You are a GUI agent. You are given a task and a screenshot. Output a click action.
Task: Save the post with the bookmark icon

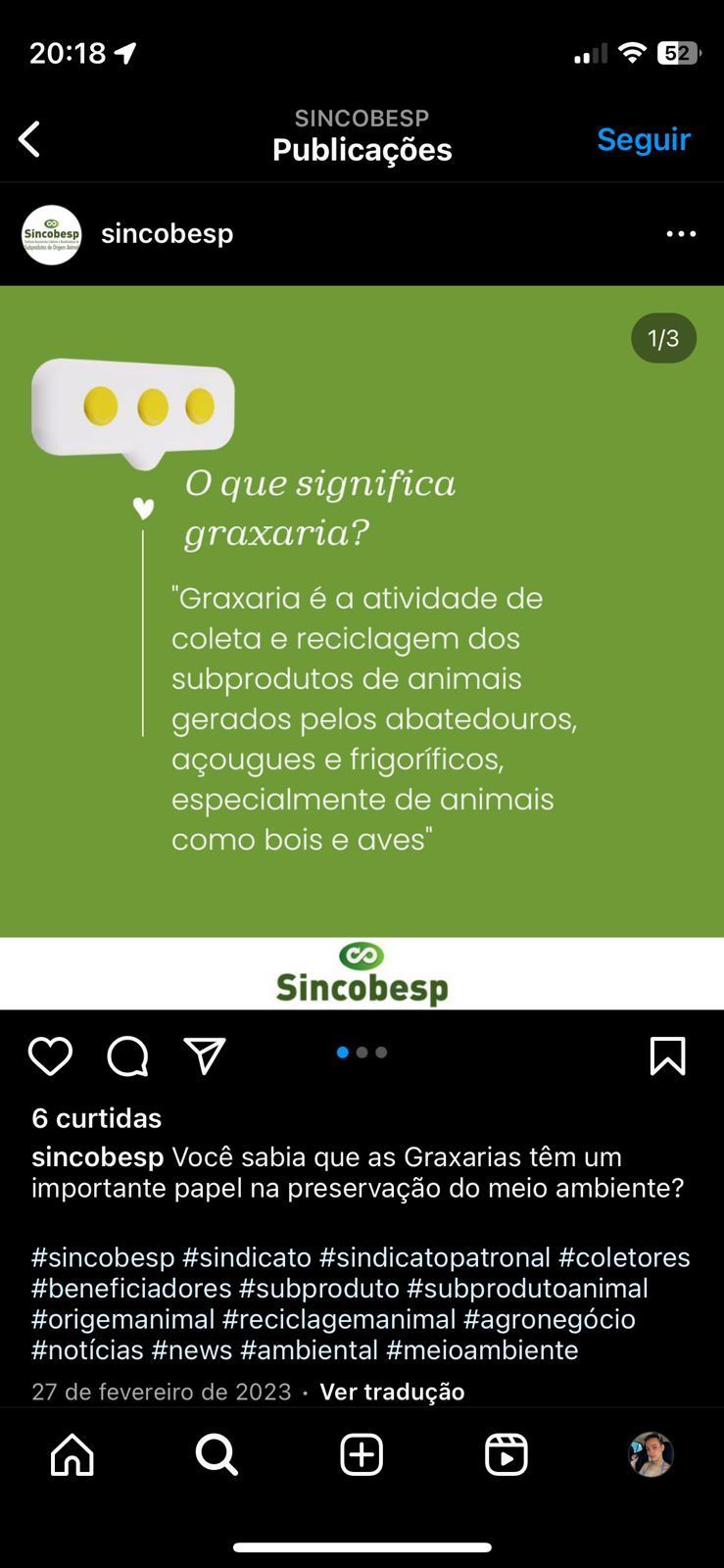tap(667, 1056)
